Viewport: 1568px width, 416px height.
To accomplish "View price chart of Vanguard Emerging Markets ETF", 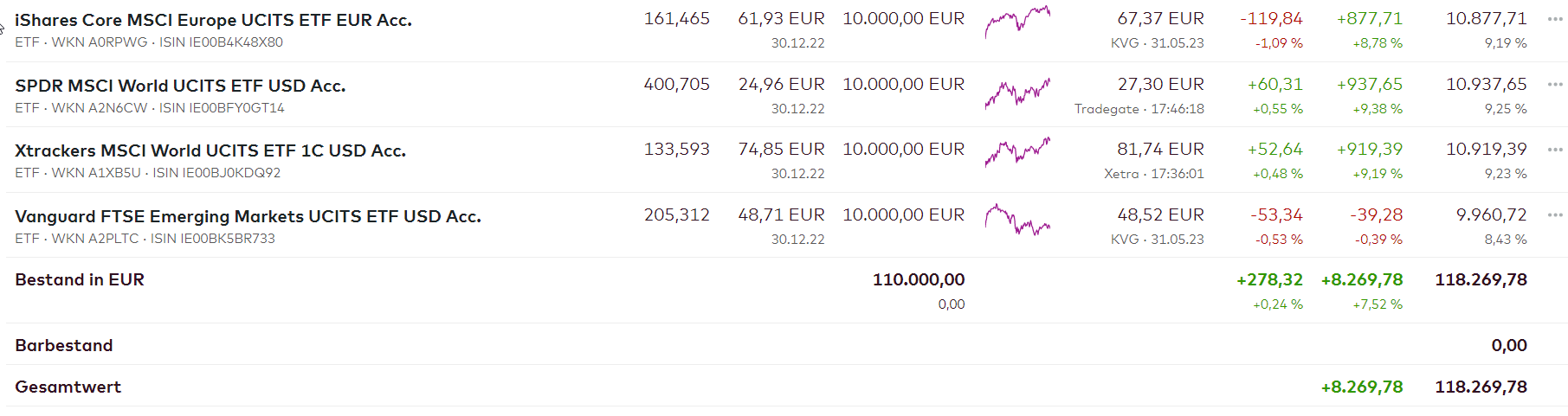I will pos(1017,221).
